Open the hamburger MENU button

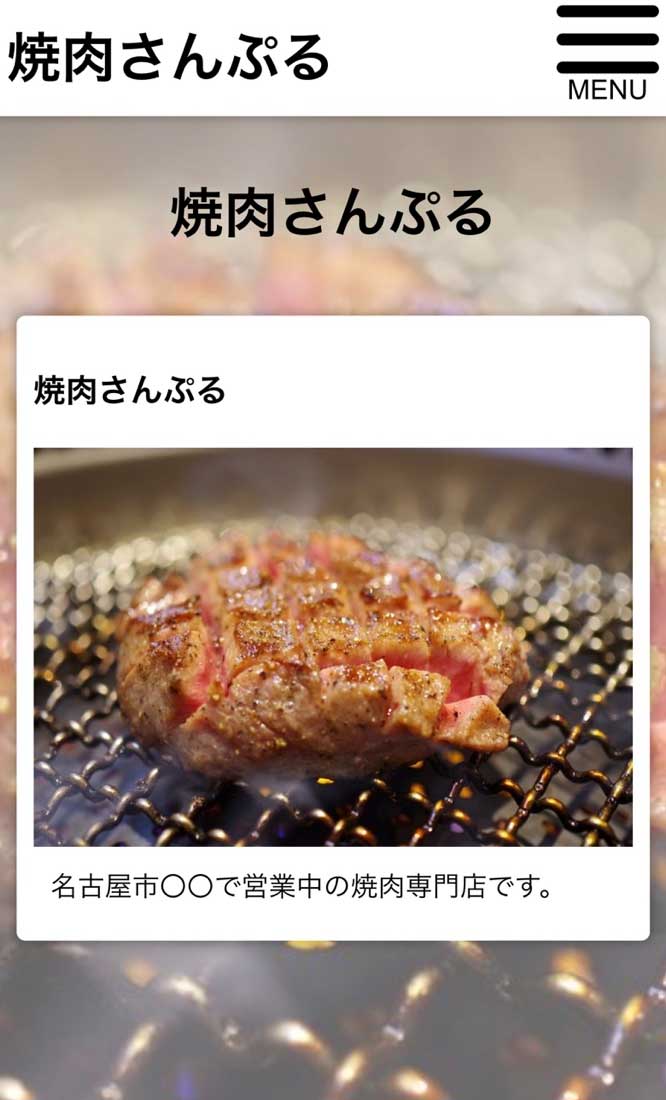click(607, 52)
